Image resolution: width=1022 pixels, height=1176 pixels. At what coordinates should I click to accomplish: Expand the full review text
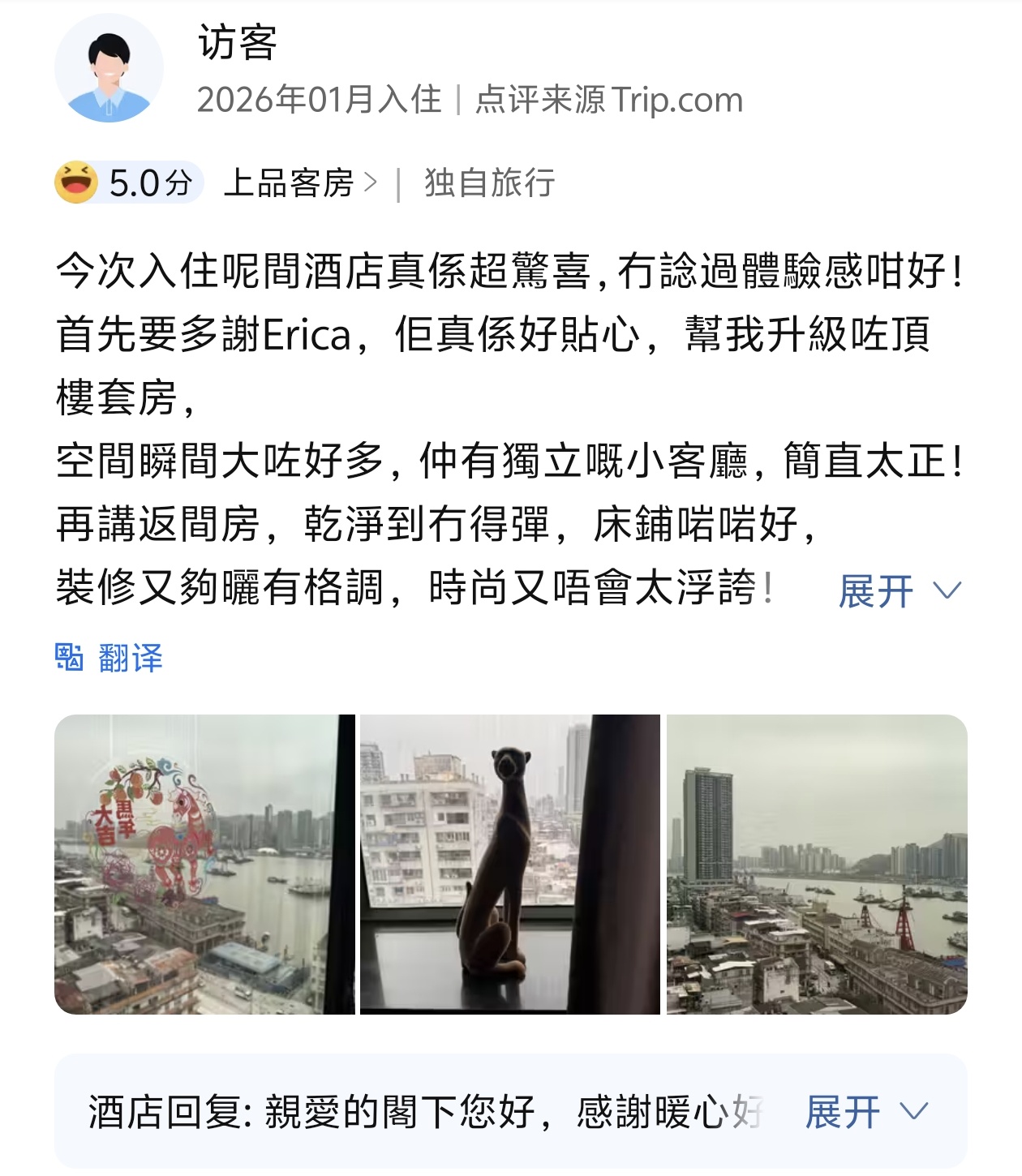coord(899,591)
